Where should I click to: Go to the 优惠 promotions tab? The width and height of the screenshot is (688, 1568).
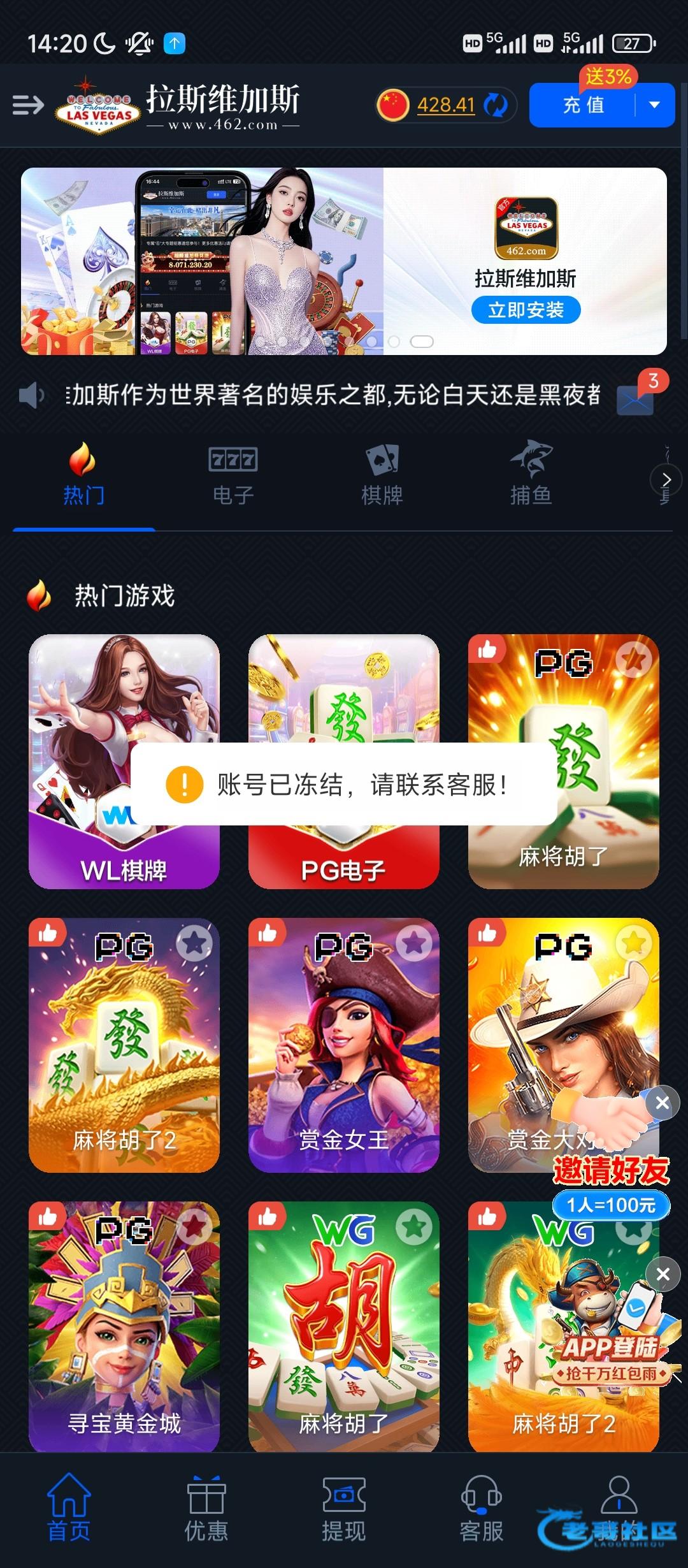coord(206,1507)
